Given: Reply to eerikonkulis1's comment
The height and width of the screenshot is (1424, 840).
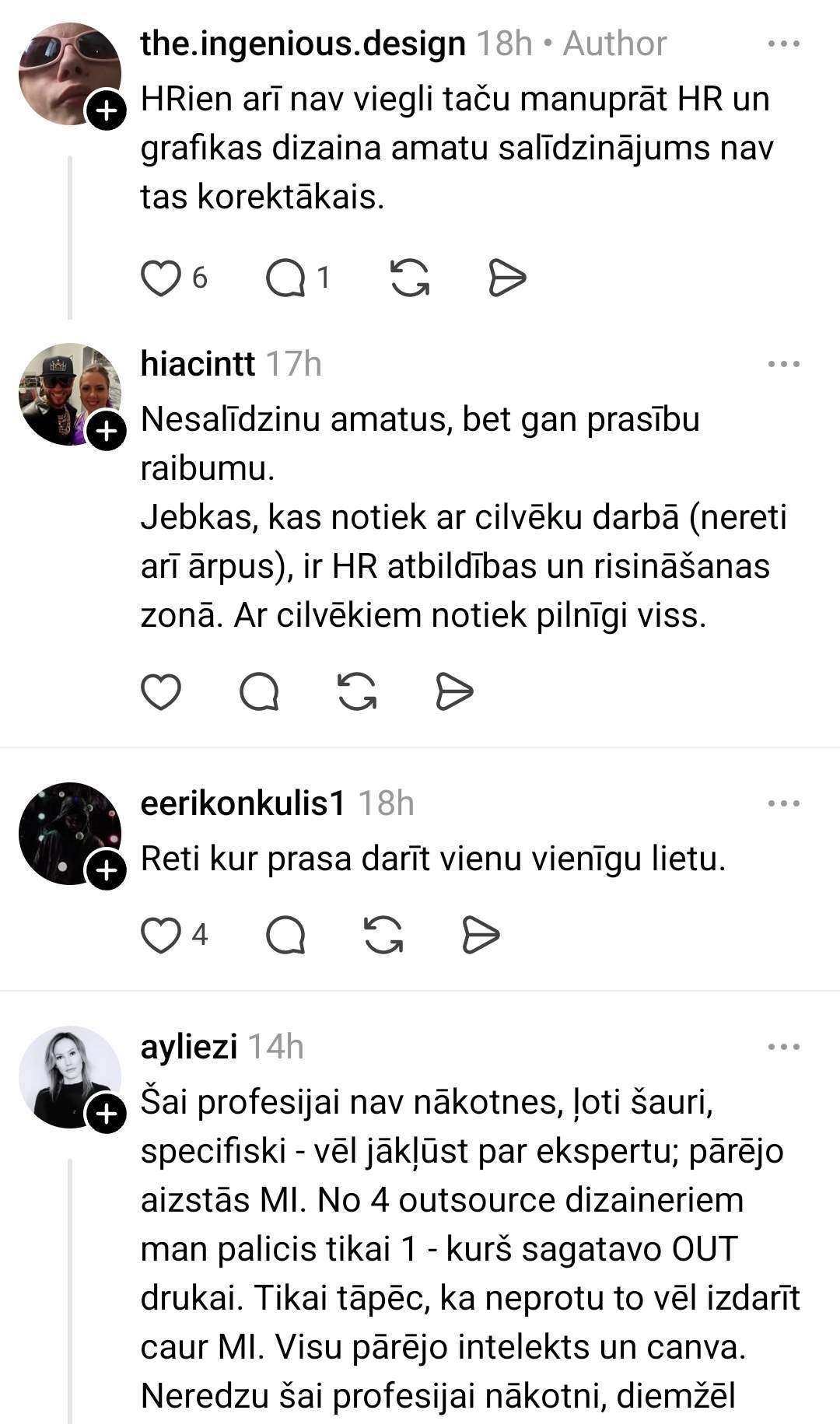Looking at the screenshot, I should [285, 935].
